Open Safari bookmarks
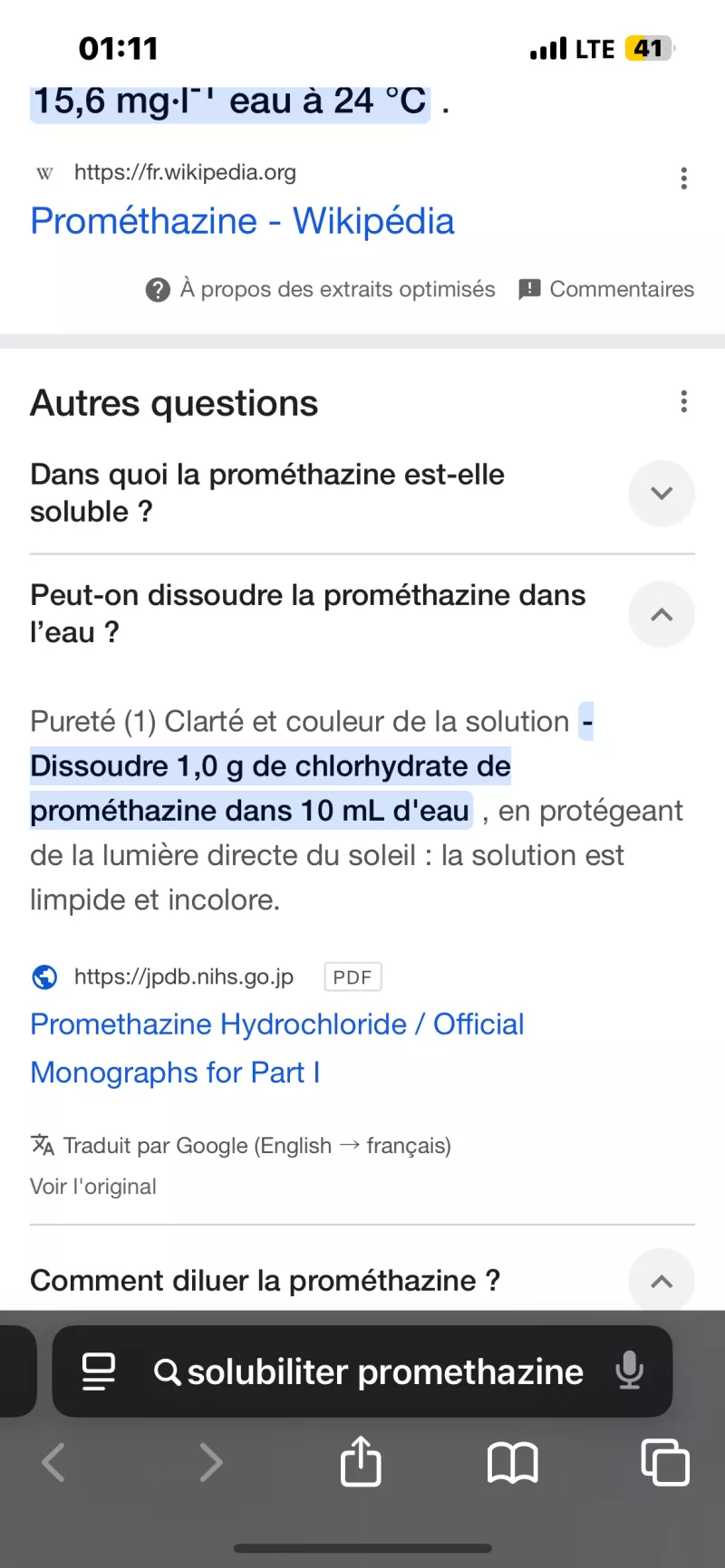 pos(512,1462)
